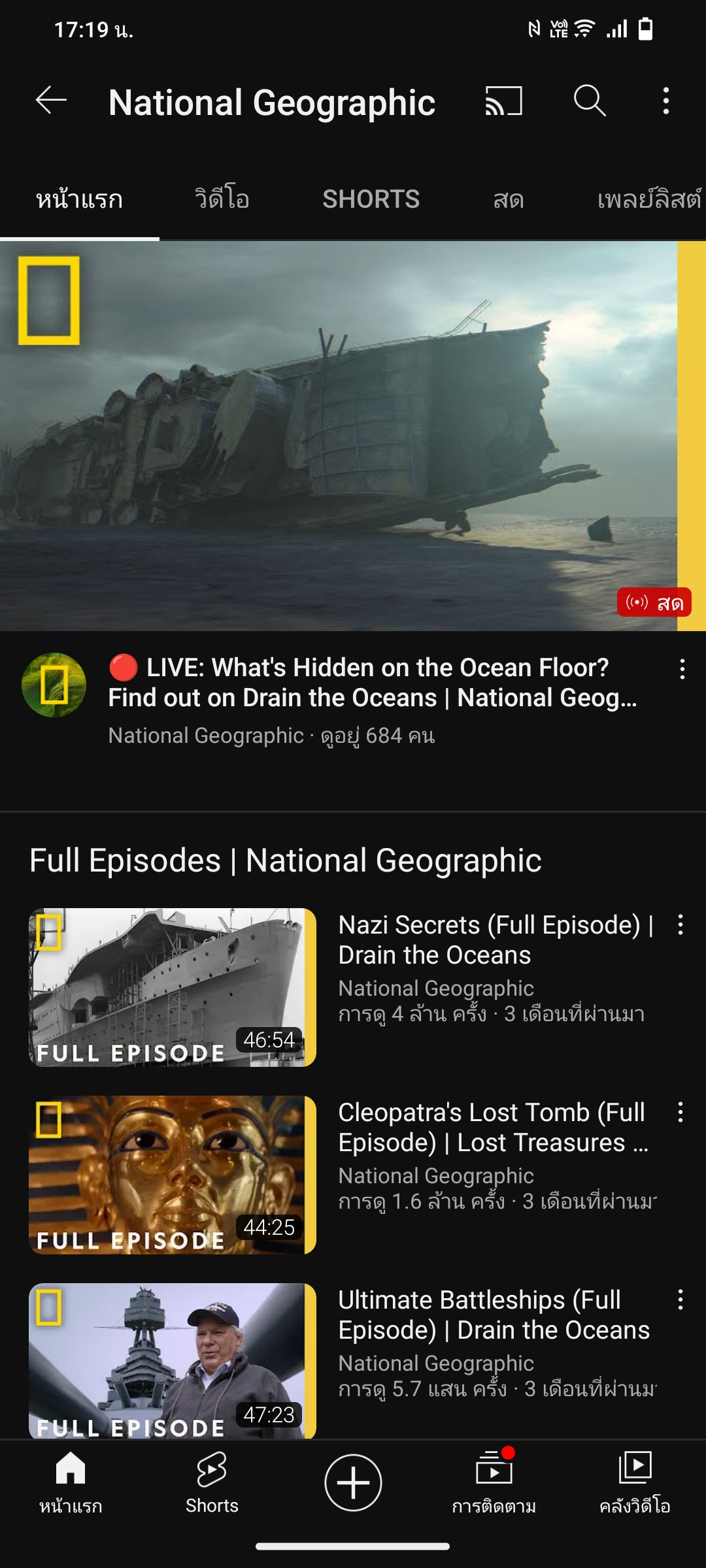Switch to the สด tab
Viewport: 706px width, 1568px height.
(x=509, y=199)
